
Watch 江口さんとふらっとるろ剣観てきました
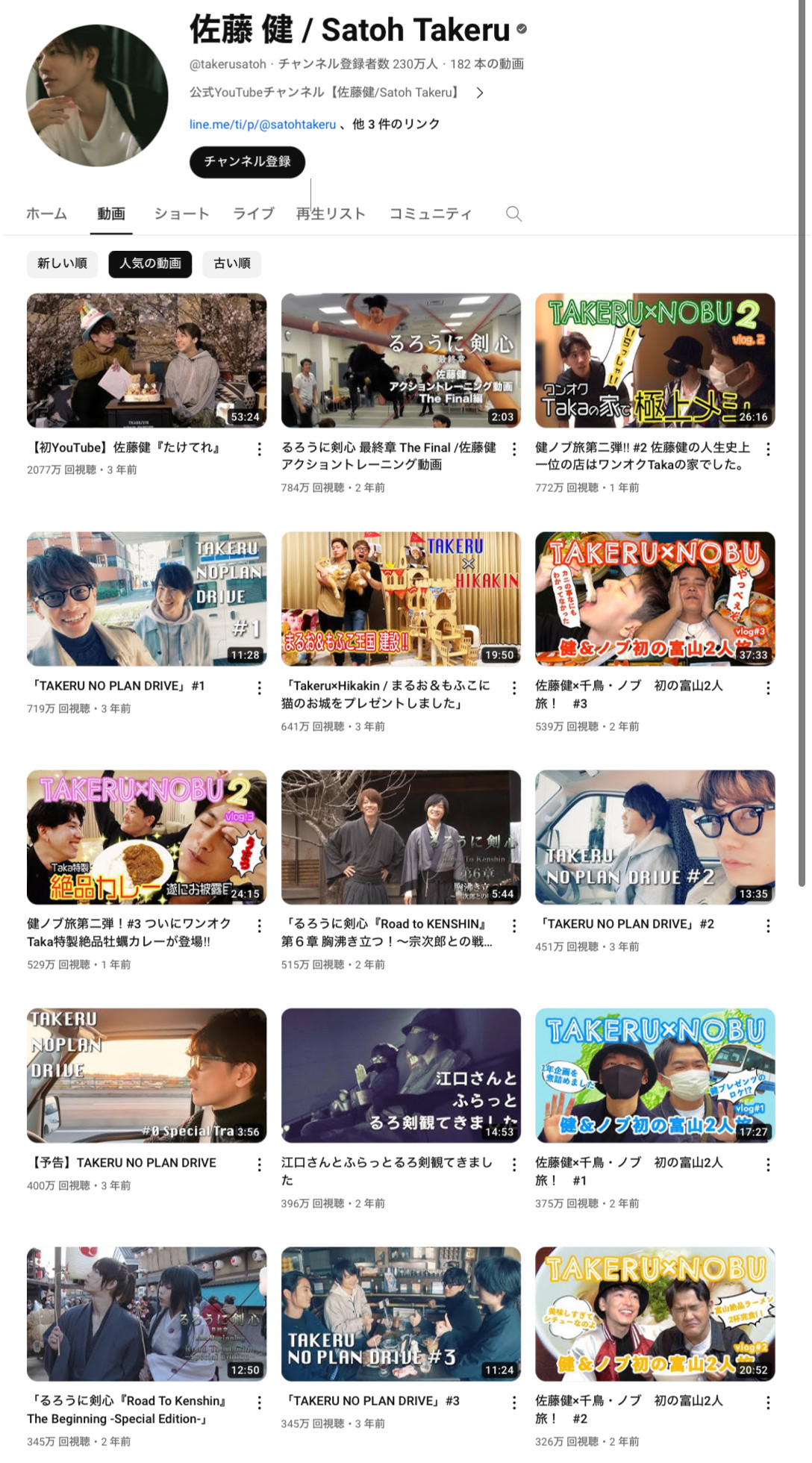(x=401, y=1075)
